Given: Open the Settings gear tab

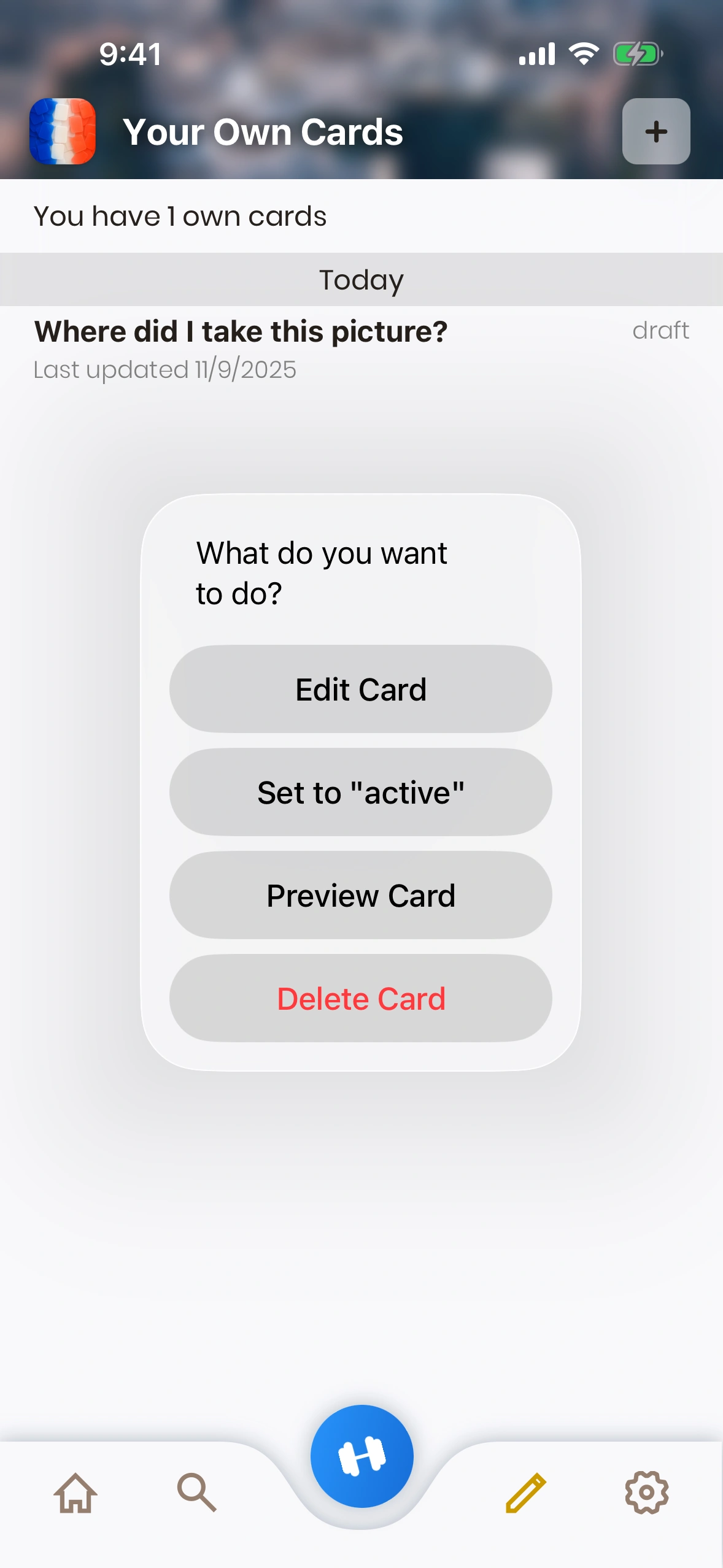Looking at the screenshot, I should [x=646, y=1493].
